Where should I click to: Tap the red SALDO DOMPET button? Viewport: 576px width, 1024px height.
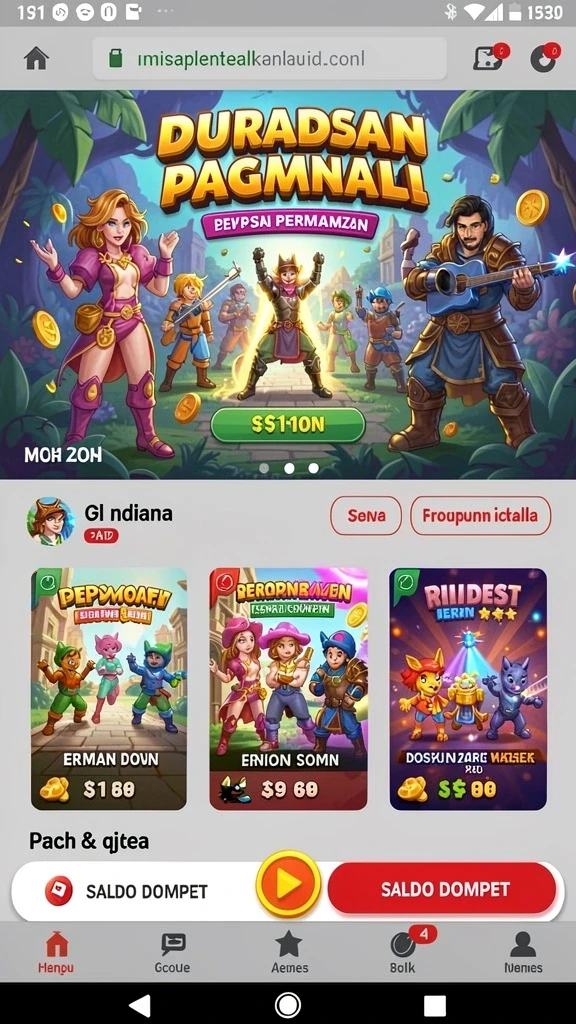coord(441,889)
